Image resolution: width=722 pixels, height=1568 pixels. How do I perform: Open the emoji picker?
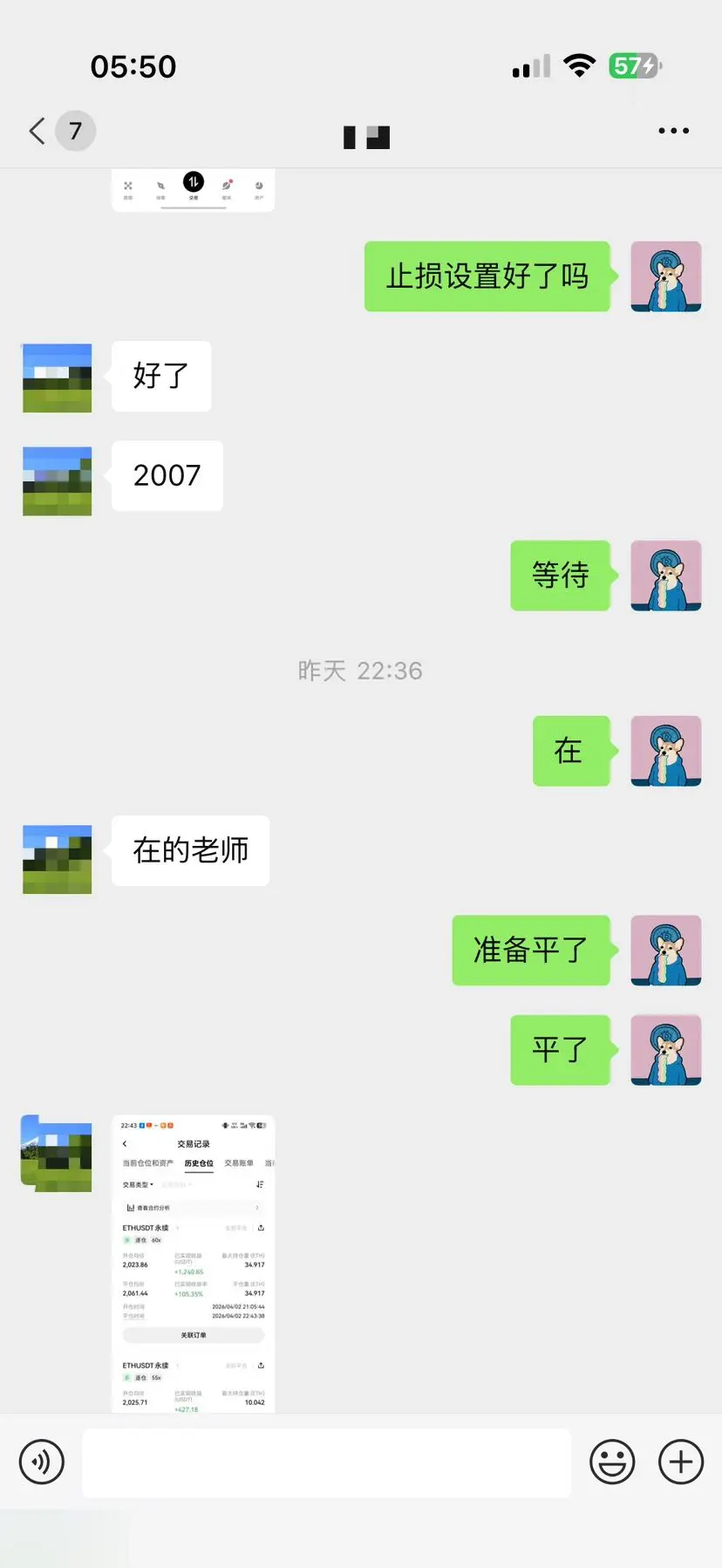click(x=612, y=1462)
